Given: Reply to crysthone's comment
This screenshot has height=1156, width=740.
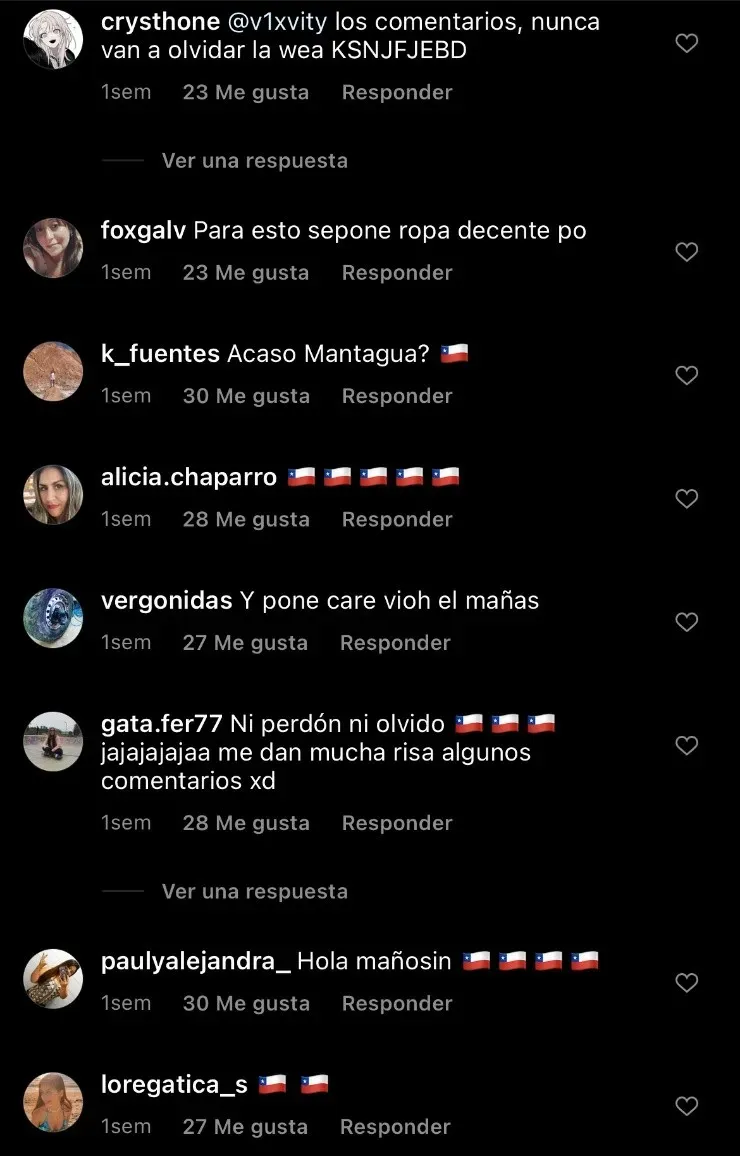Looking at the screenshot, I should (x=397, y=92).
